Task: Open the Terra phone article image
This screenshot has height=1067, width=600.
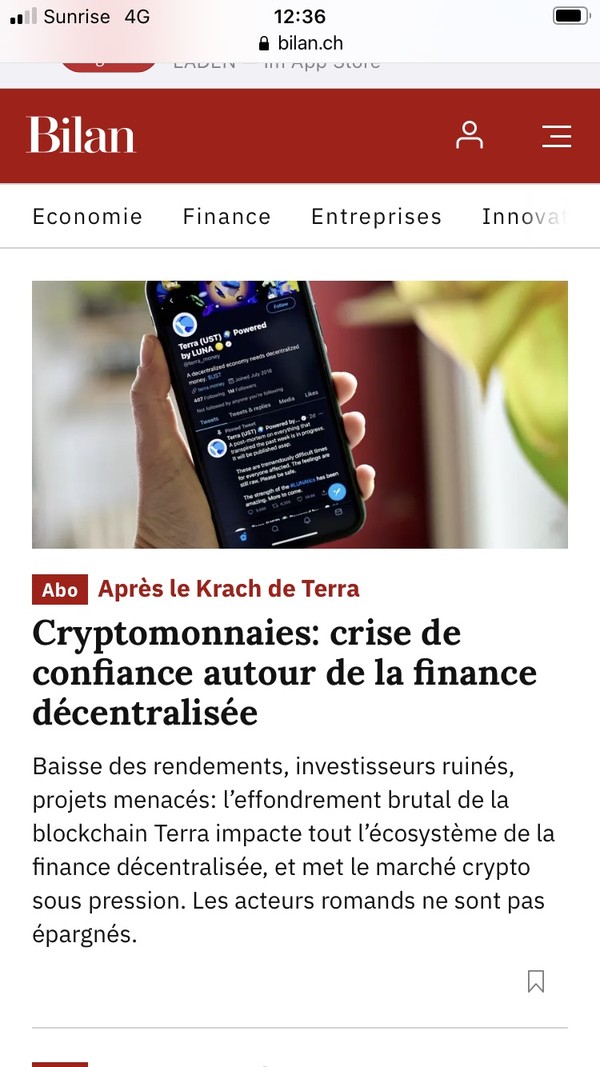Action: pyautogui.click(x=300, y=414)
